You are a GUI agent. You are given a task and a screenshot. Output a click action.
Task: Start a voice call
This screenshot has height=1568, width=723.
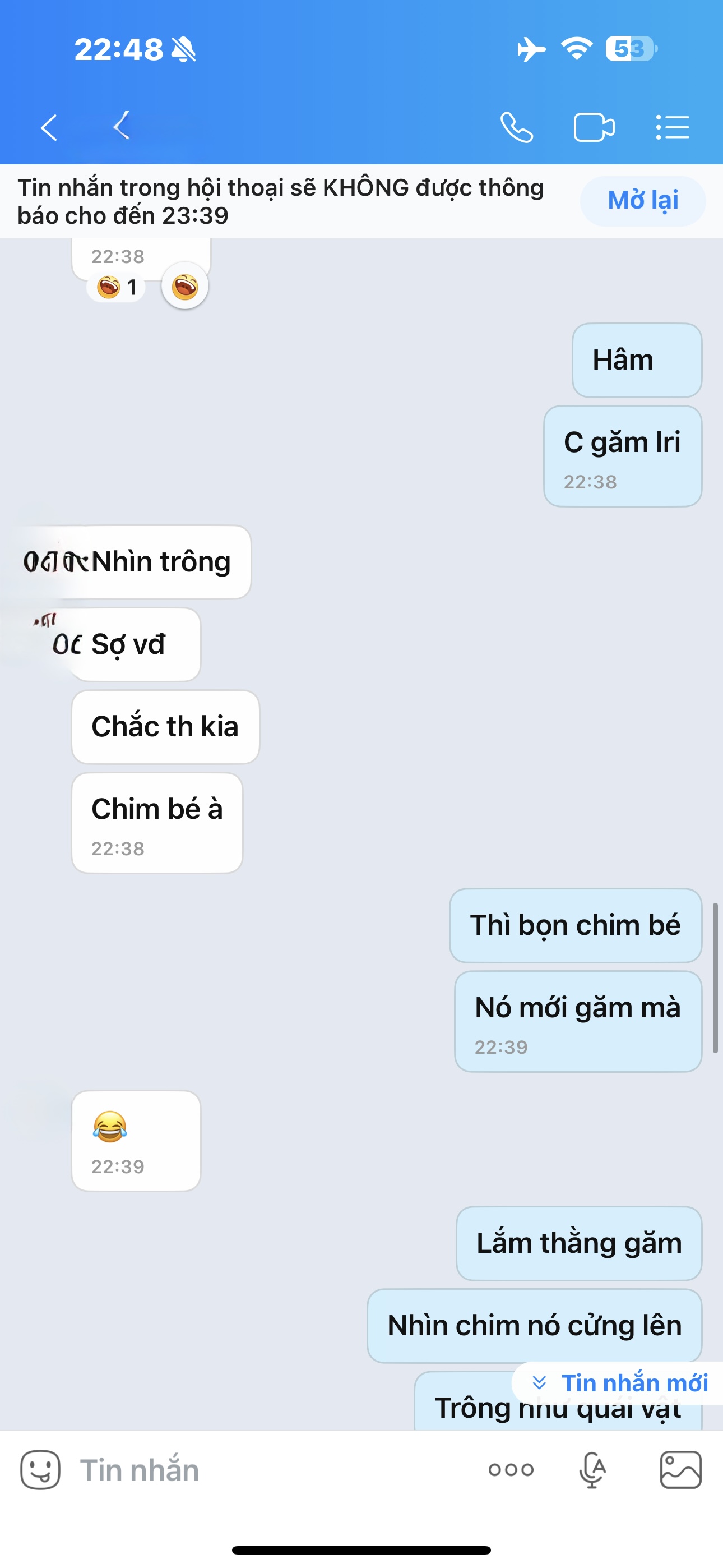tap(516, 127)
